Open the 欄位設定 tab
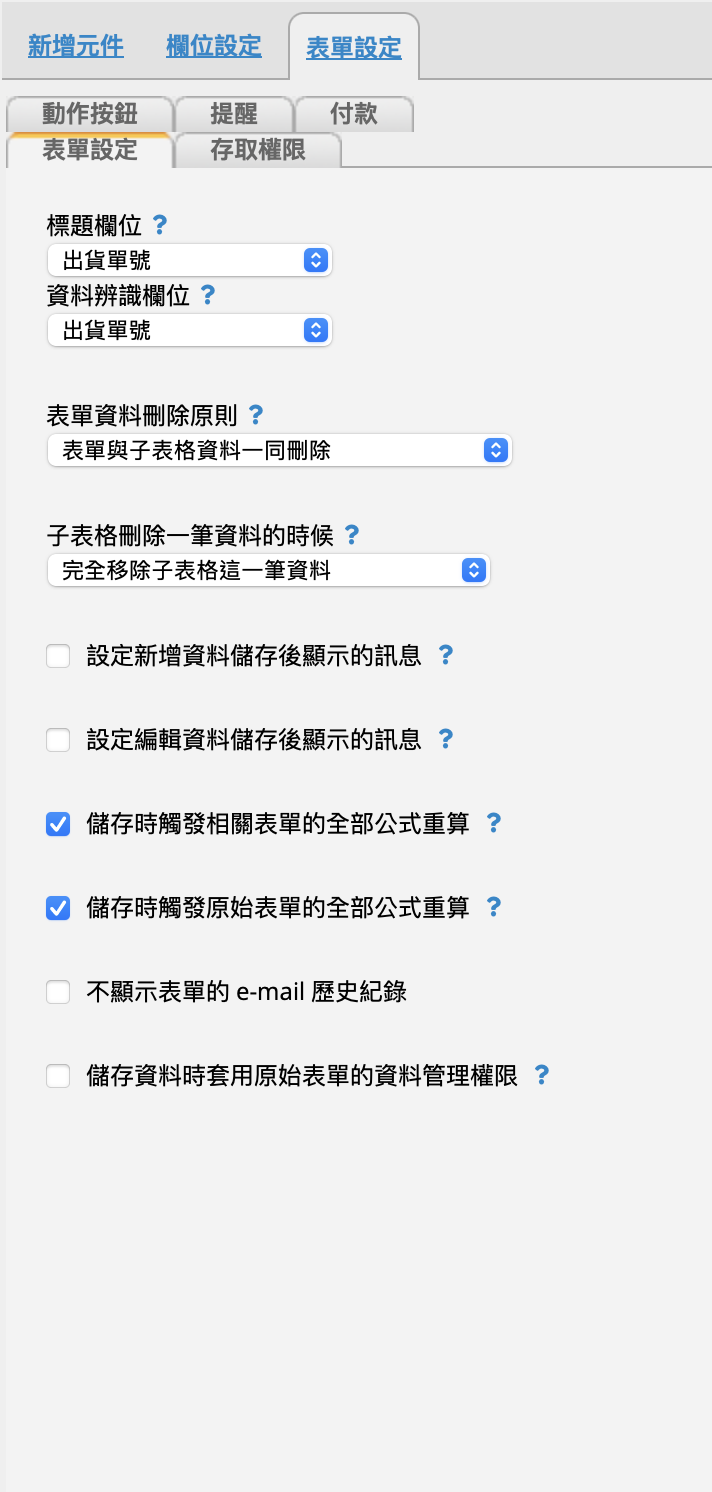712x1492 pixels. tap(214, 46)
